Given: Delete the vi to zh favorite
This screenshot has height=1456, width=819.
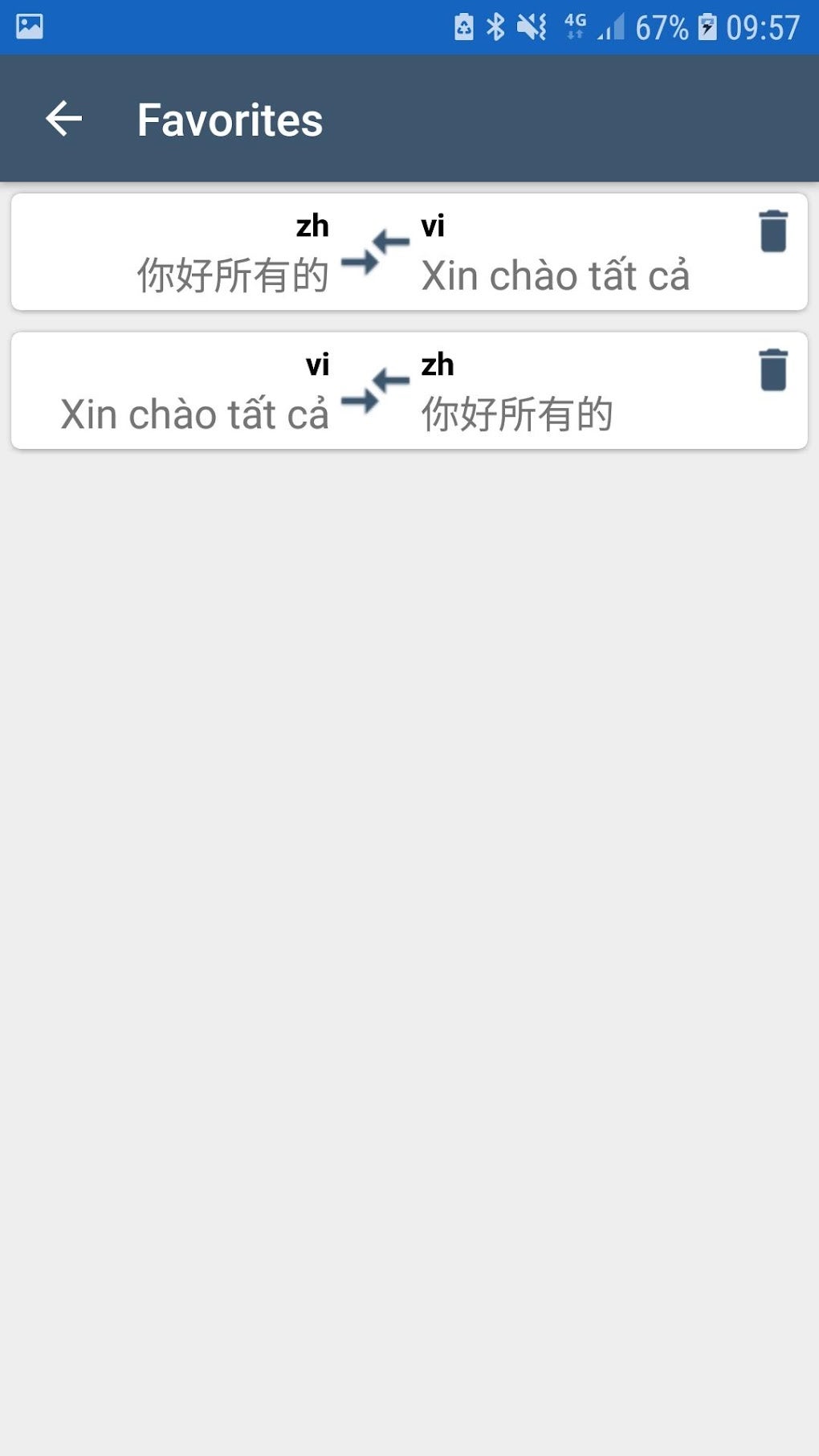Looking at the screenshot, I should pos(772,370).
